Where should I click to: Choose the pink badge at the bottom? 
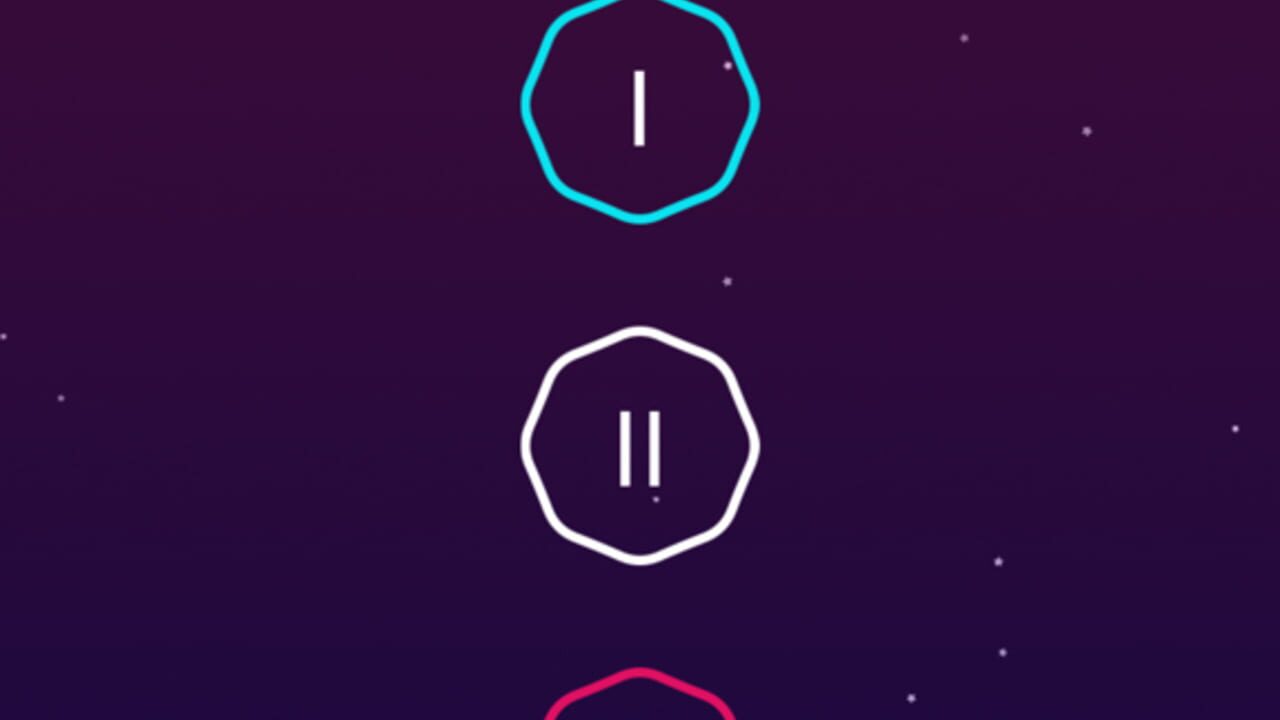click(640, 695)
